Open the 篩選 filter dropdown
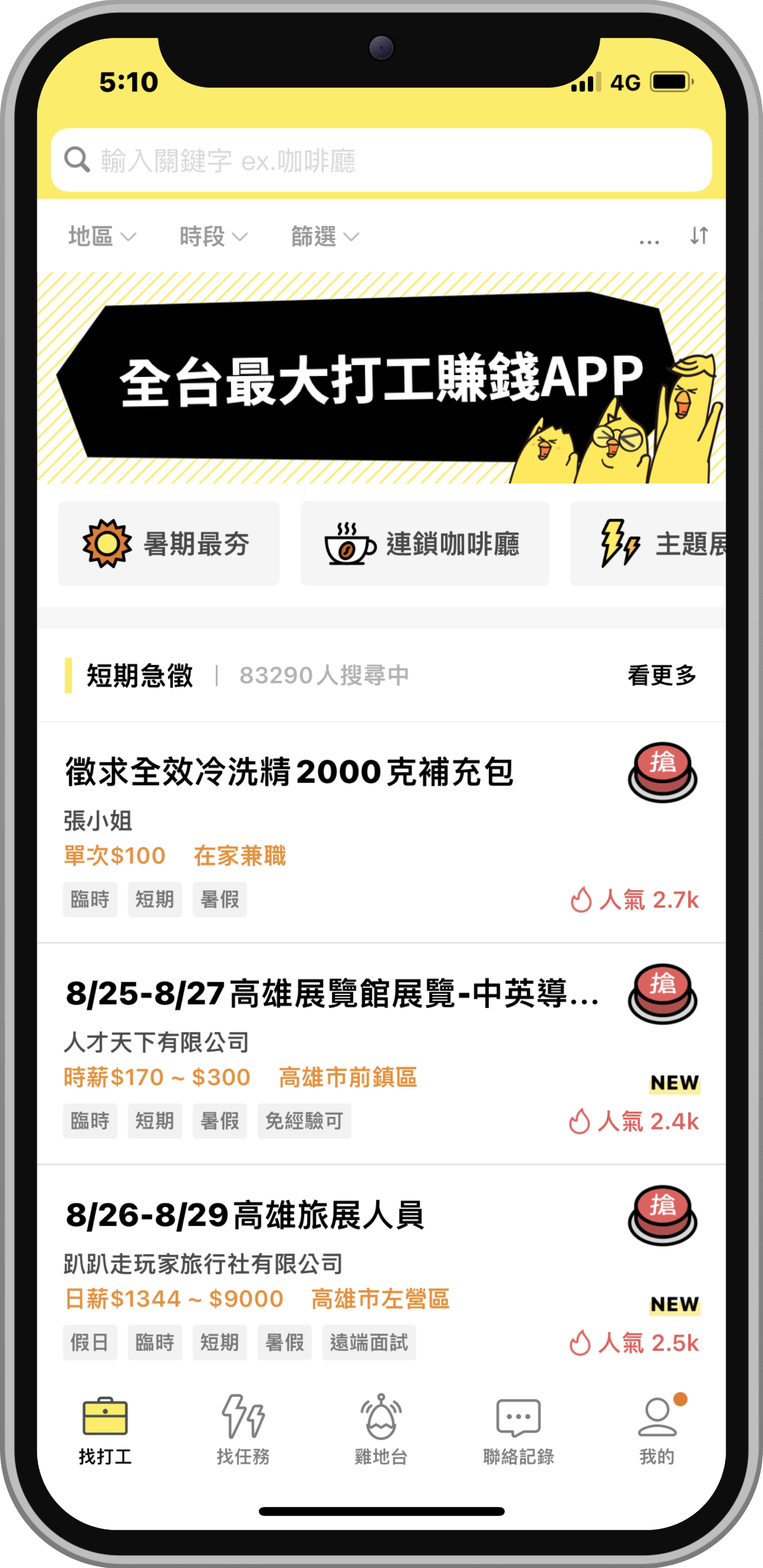Viewport: 763px width, 1568px height. [324, 236]
